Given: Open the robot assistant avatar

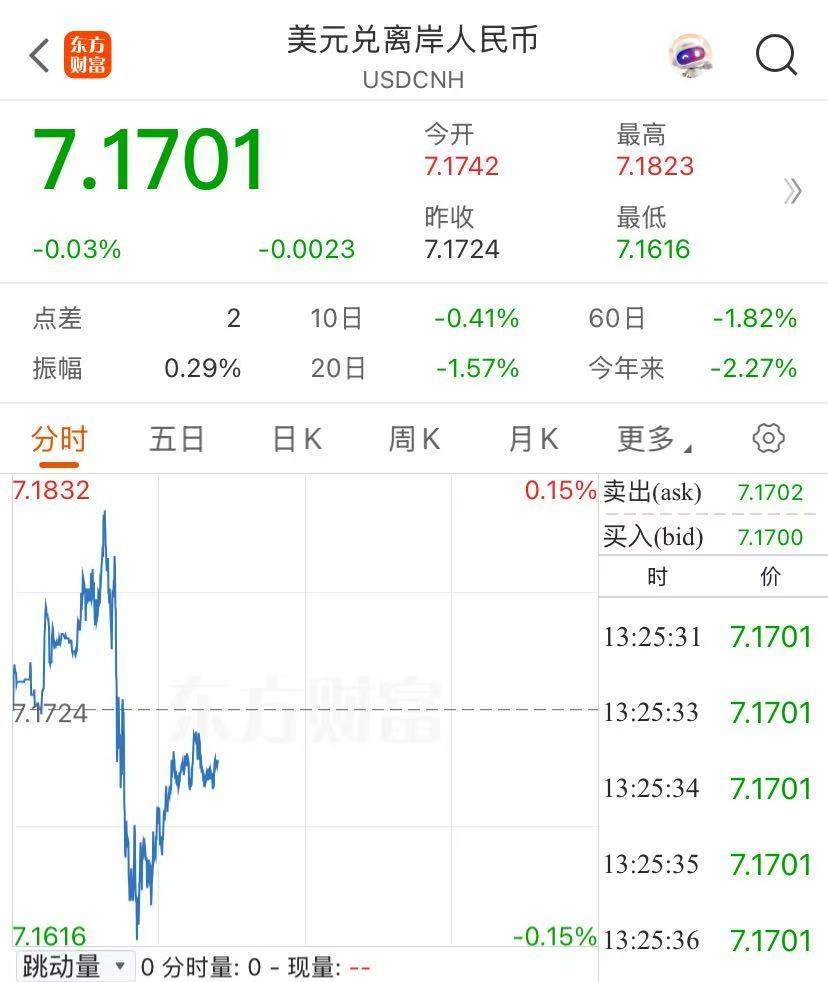Looking at the screenshot, I should 691,56.
